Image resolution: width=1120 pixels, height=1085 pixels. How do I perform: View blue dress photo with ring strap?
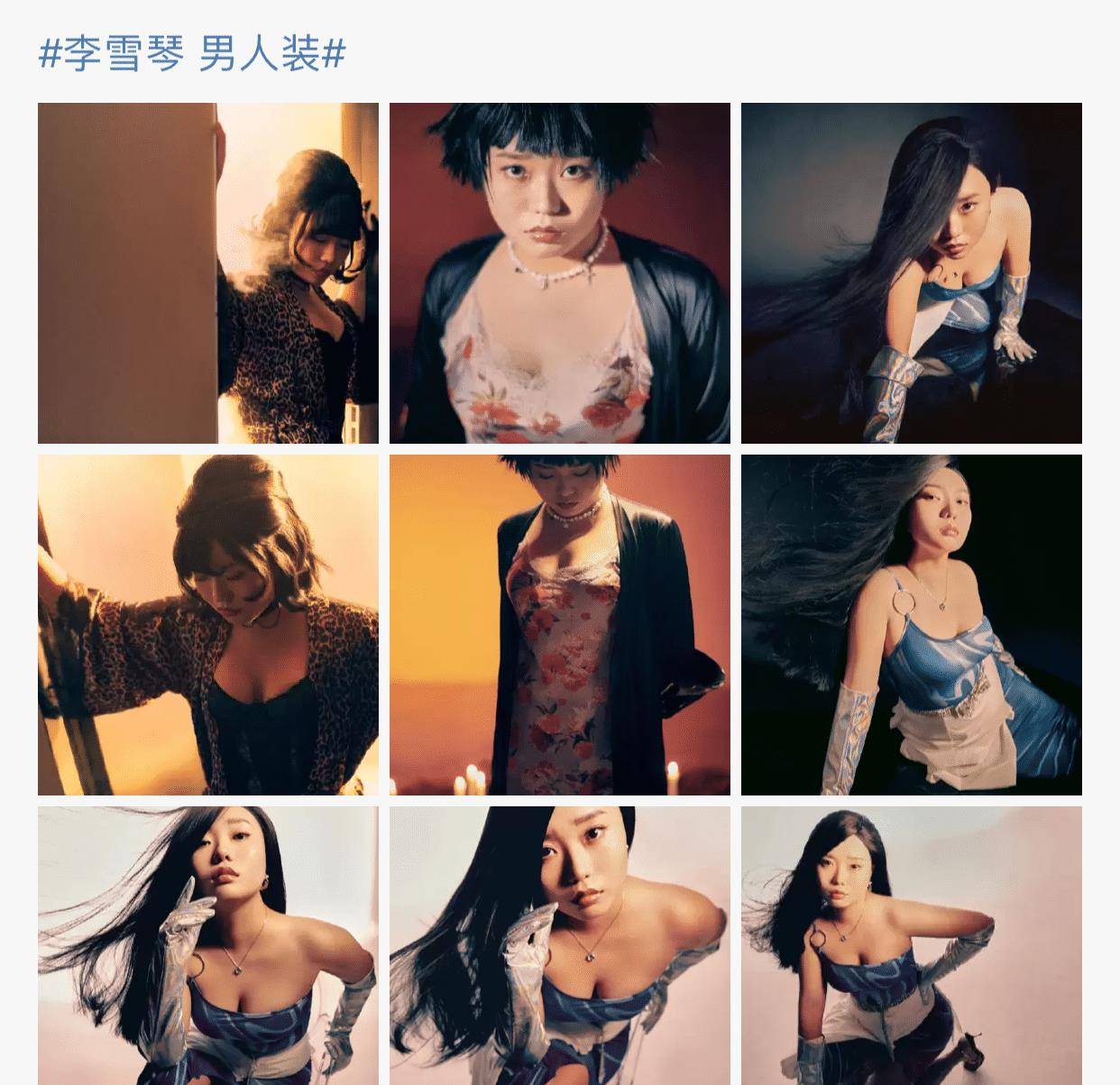911,624
